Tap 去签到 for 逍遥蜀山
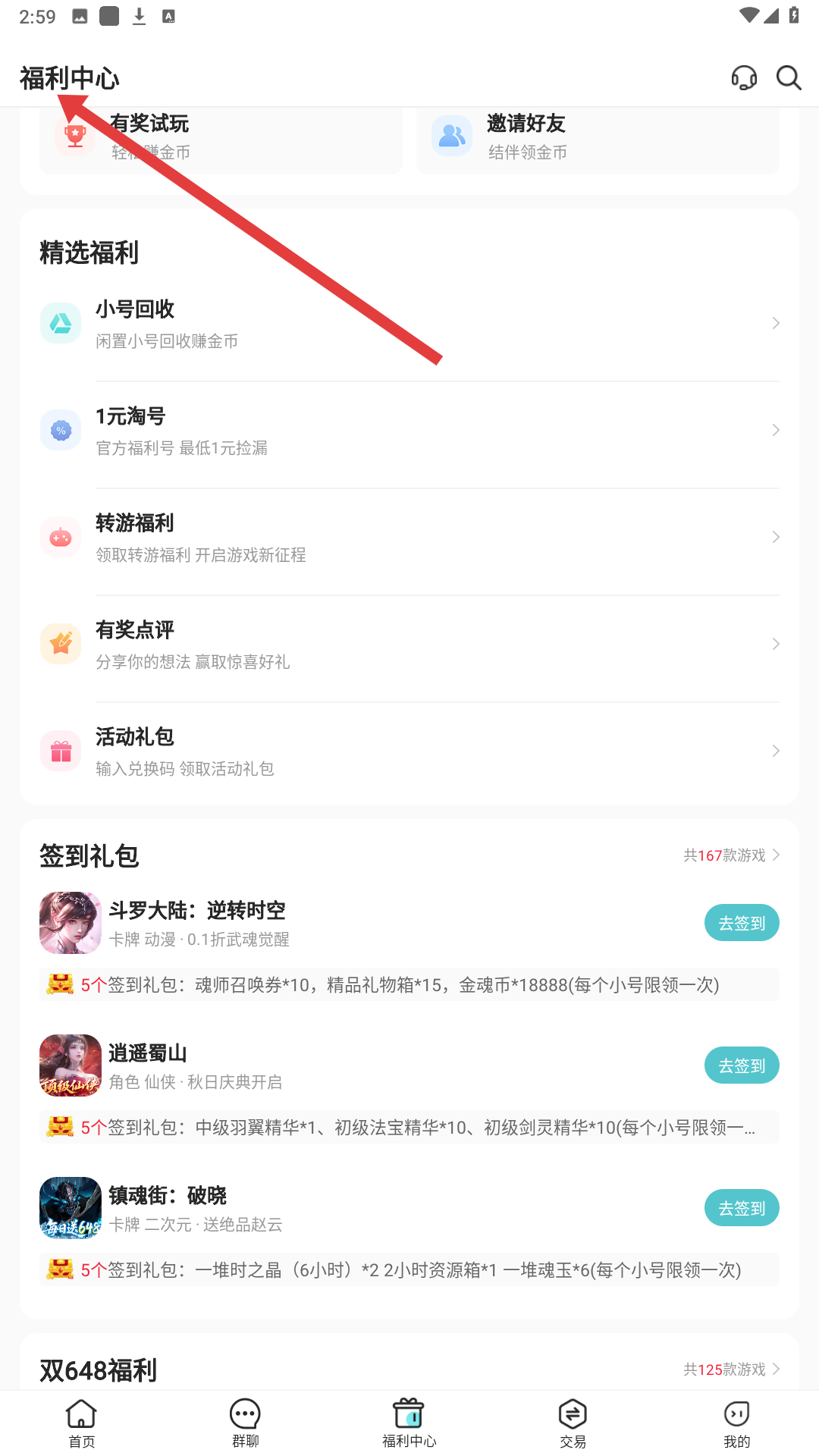819x1456 pixels. click(x=741, y=1065)
